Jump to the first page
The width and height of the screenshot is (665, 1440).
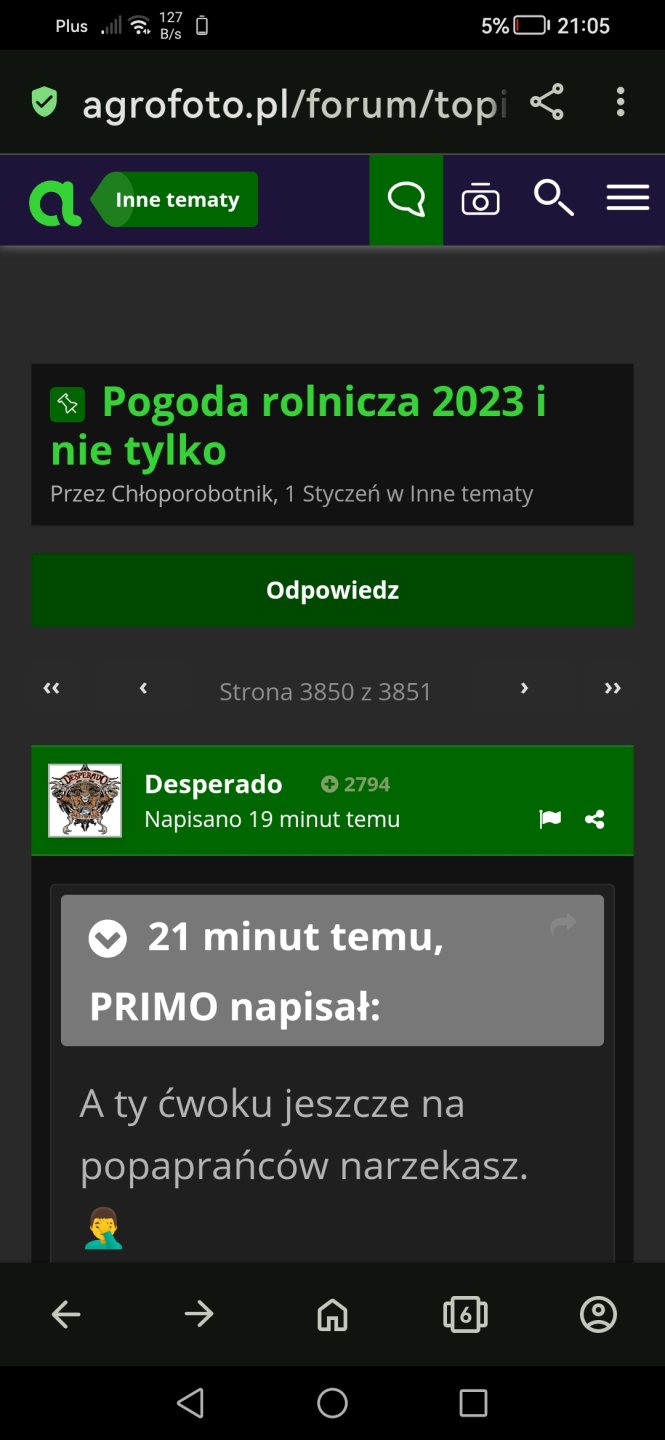point(52,689)
